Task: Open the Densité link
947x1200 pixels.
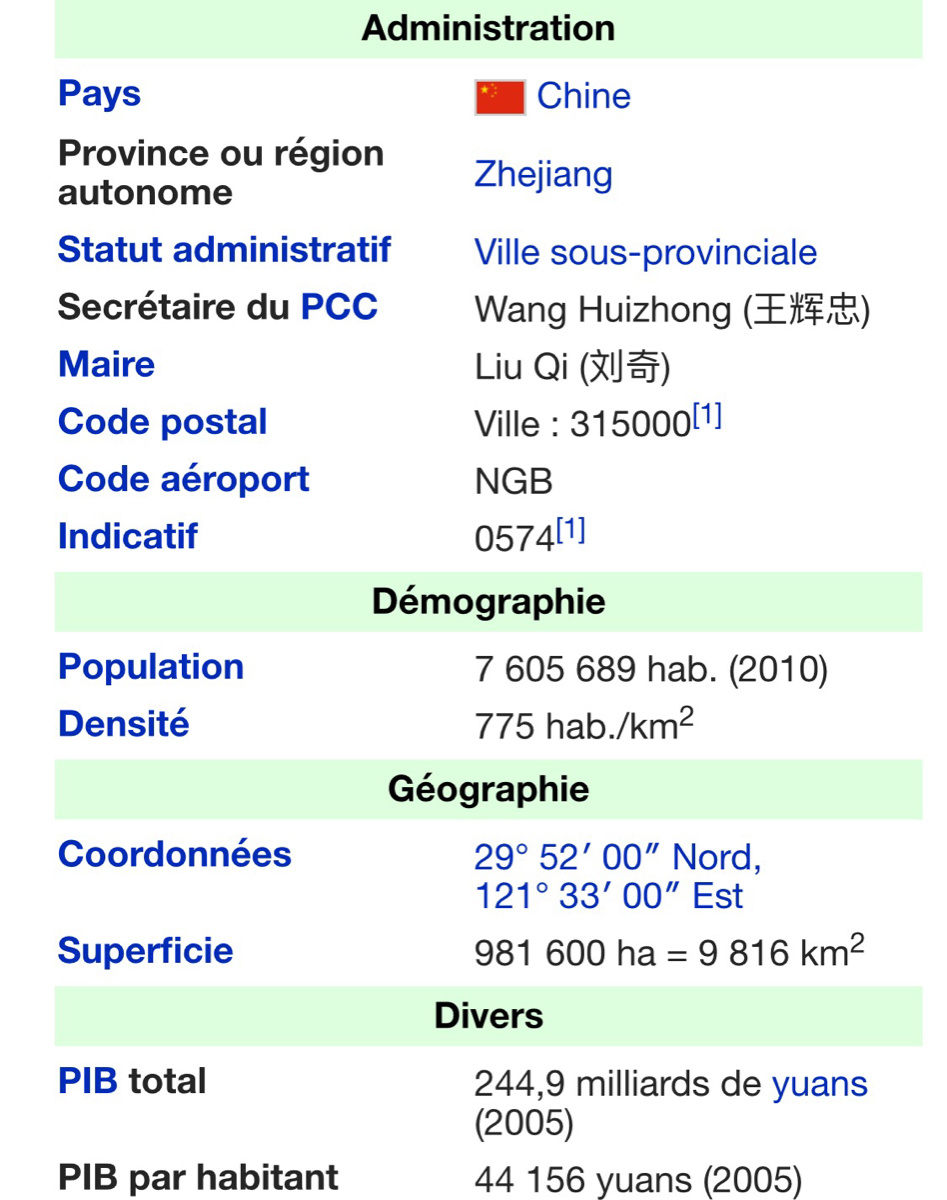Action: 123,723
